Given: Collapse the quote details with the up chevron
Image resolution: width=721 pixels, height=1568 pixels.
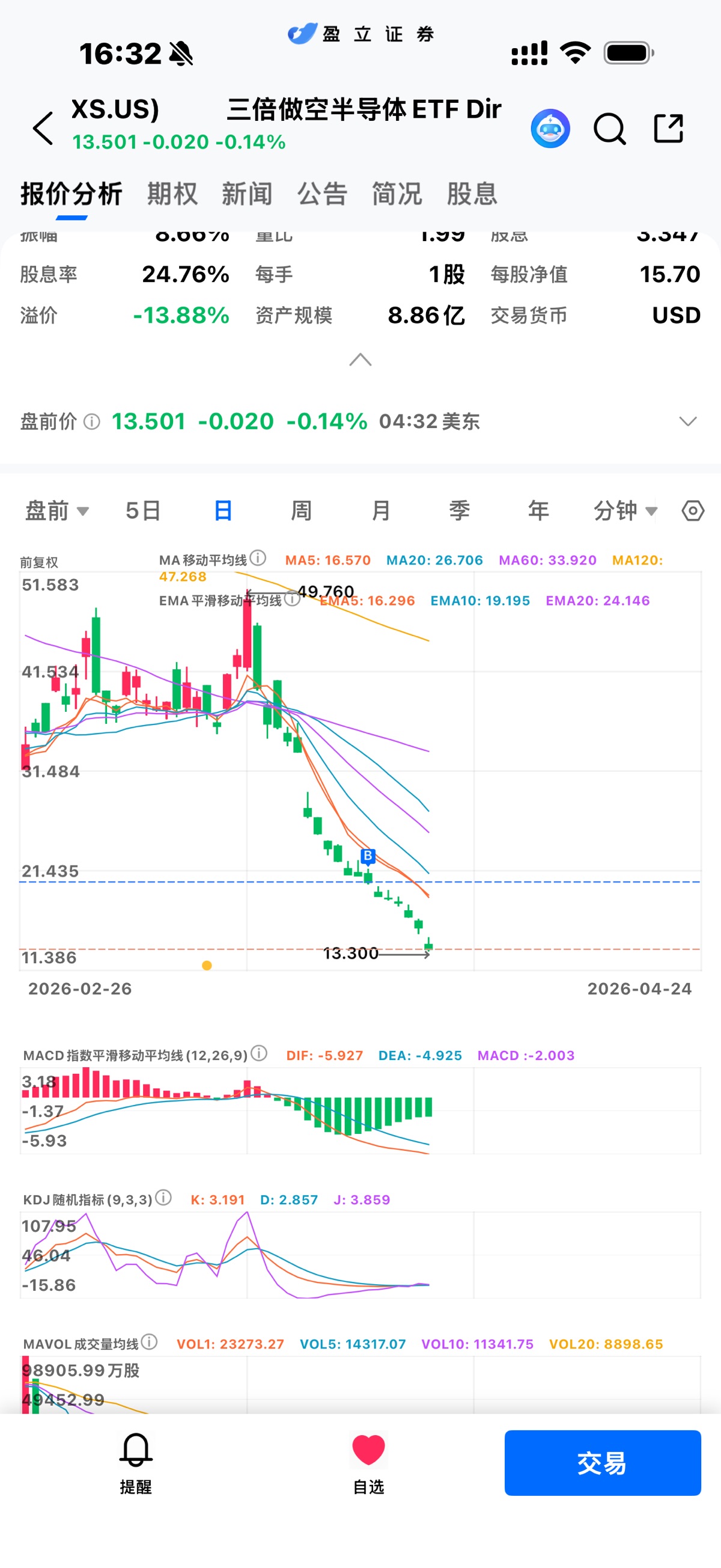Looking at the screenshot, I should coord(360,360).
